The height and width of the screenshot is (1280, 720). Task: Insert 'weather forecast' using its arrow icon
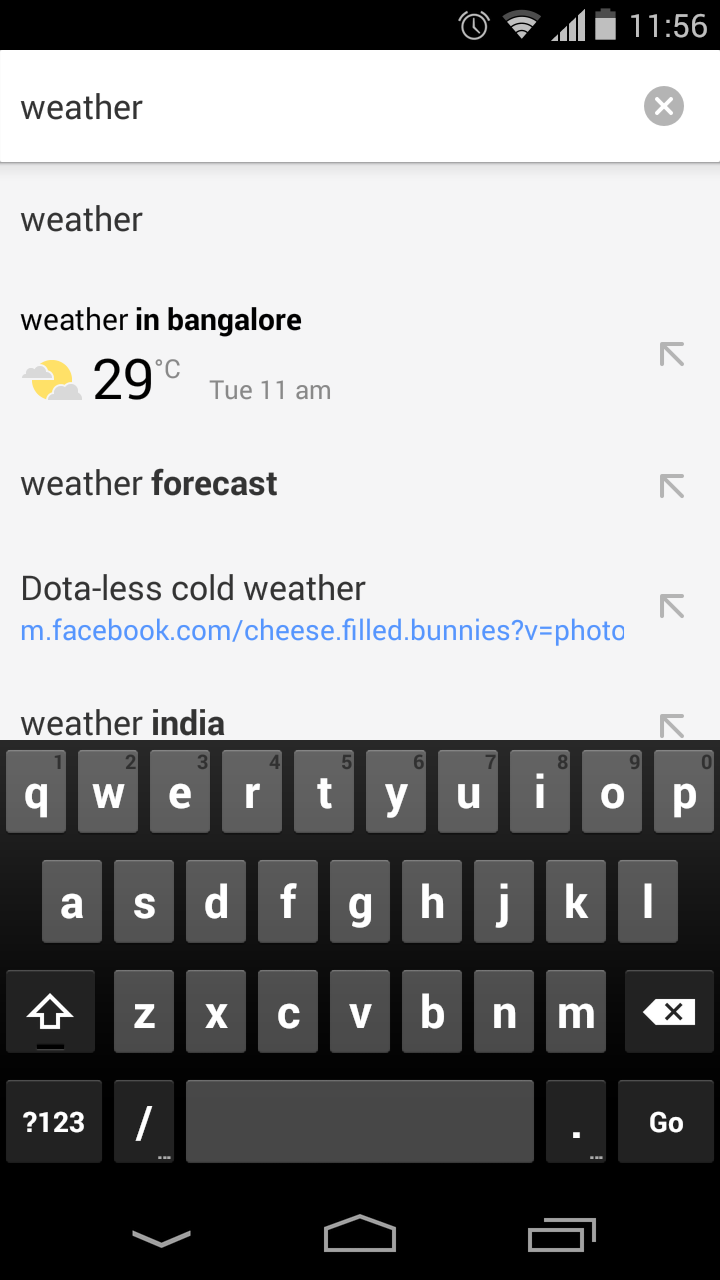point(672,486)
